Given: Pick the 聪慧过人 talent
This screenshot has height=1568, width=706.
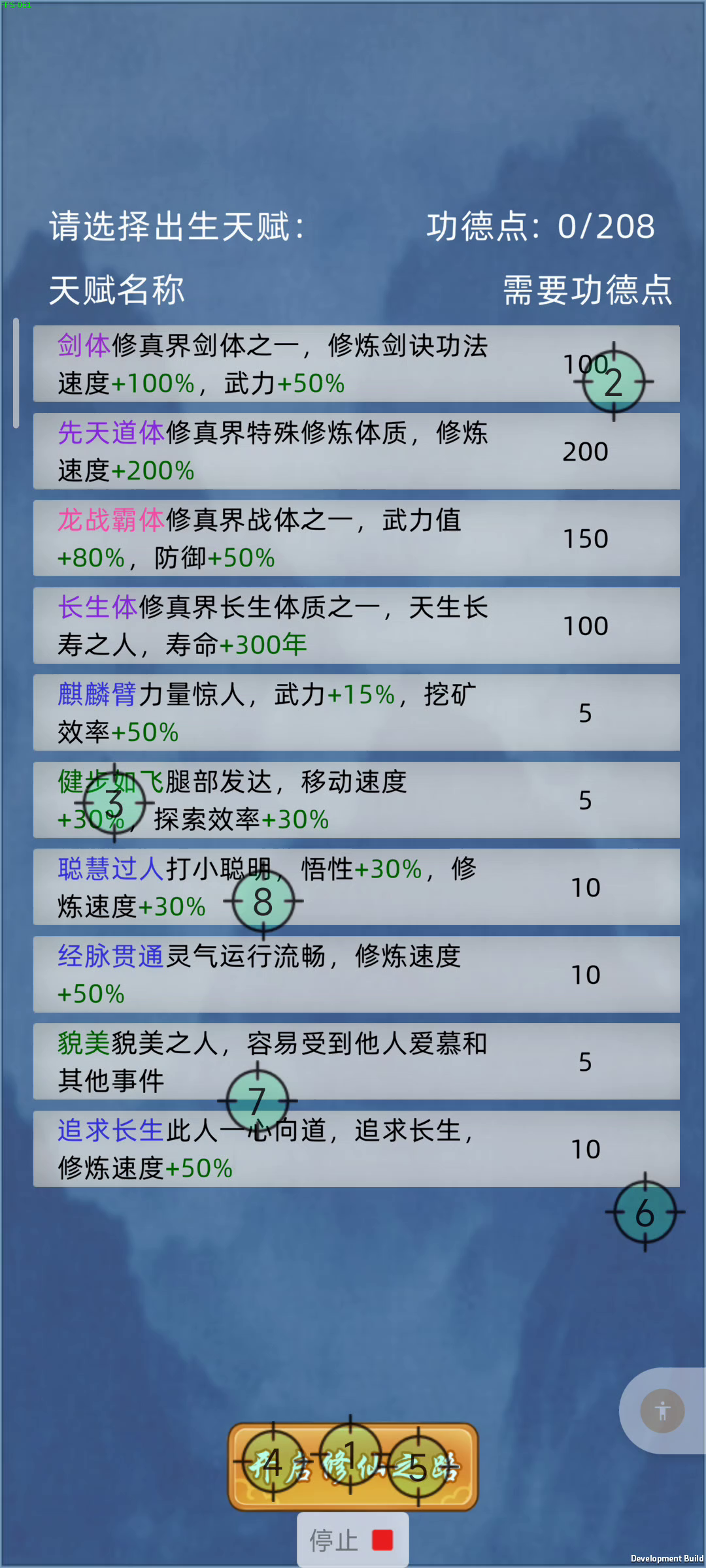Looking at the screenshot, I should (x=356, y=887).
